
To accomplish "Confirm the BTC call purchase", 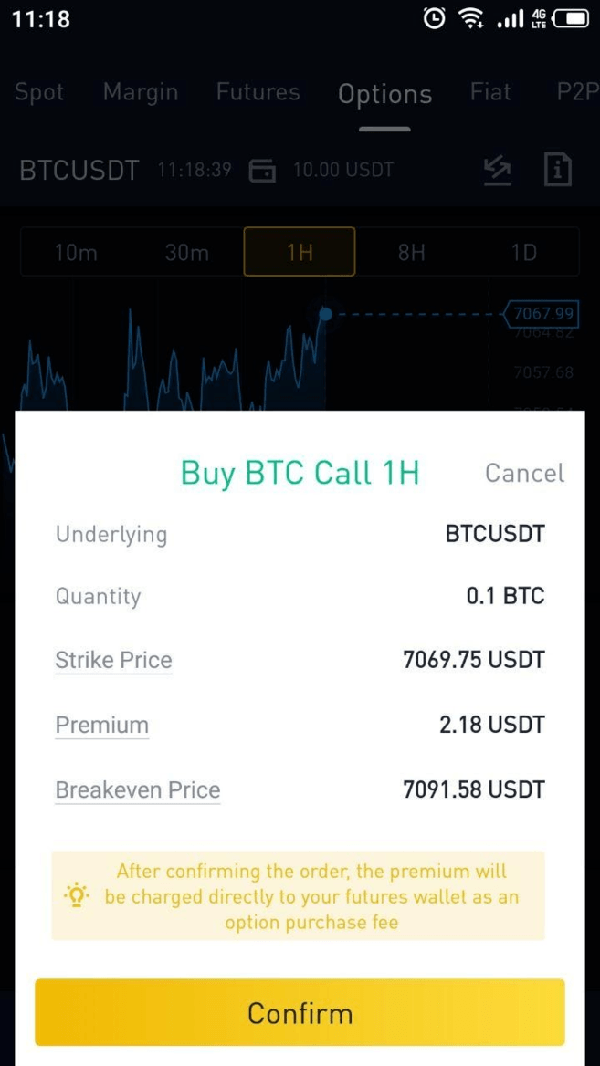I will tap(300, 1012).
